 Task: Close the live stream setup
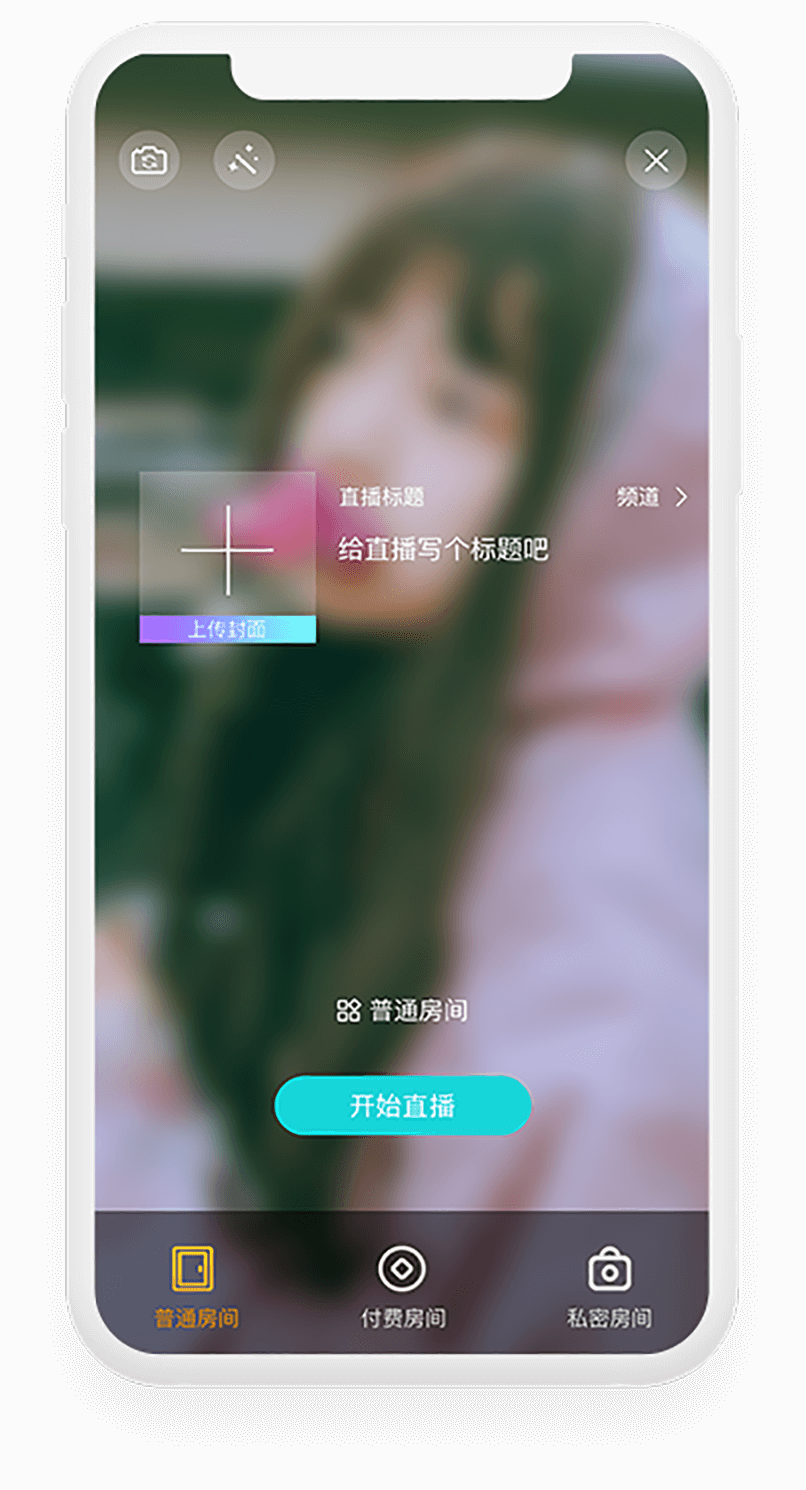pyautogui.click(x=656, y=160)
